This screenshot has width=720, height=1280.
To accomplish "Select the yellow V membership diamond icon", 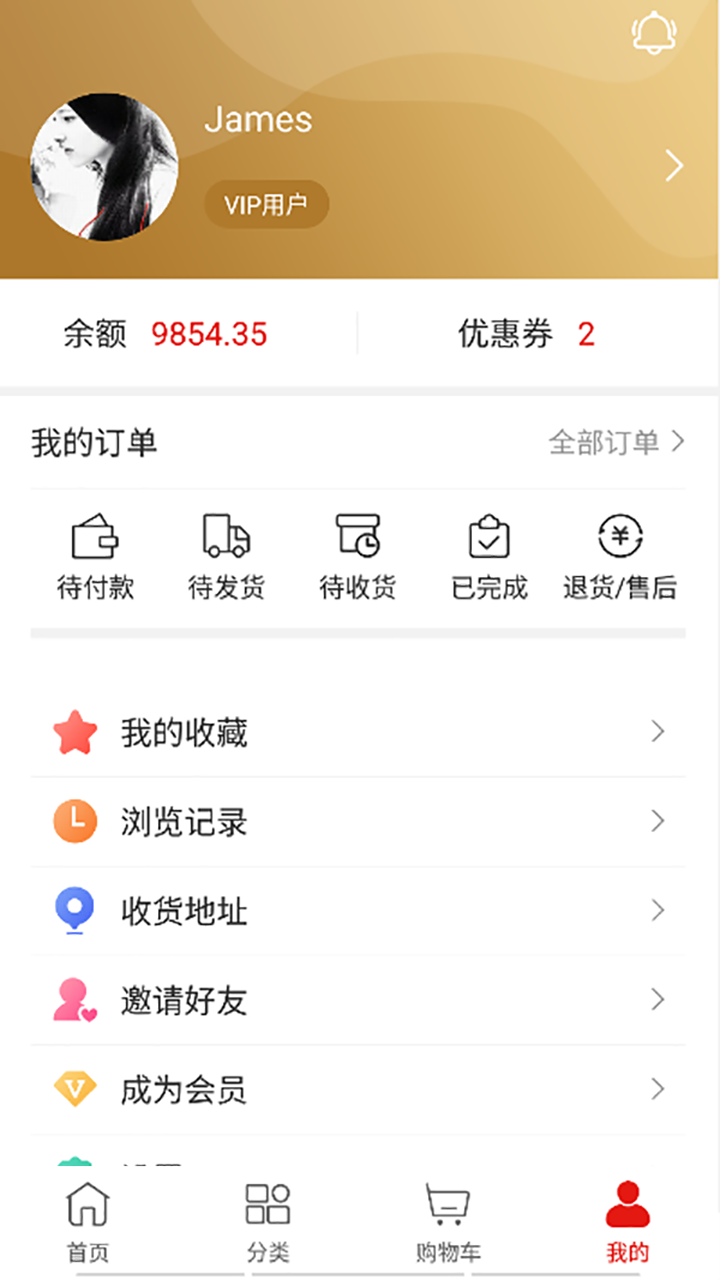I will tap(75, 1090).
